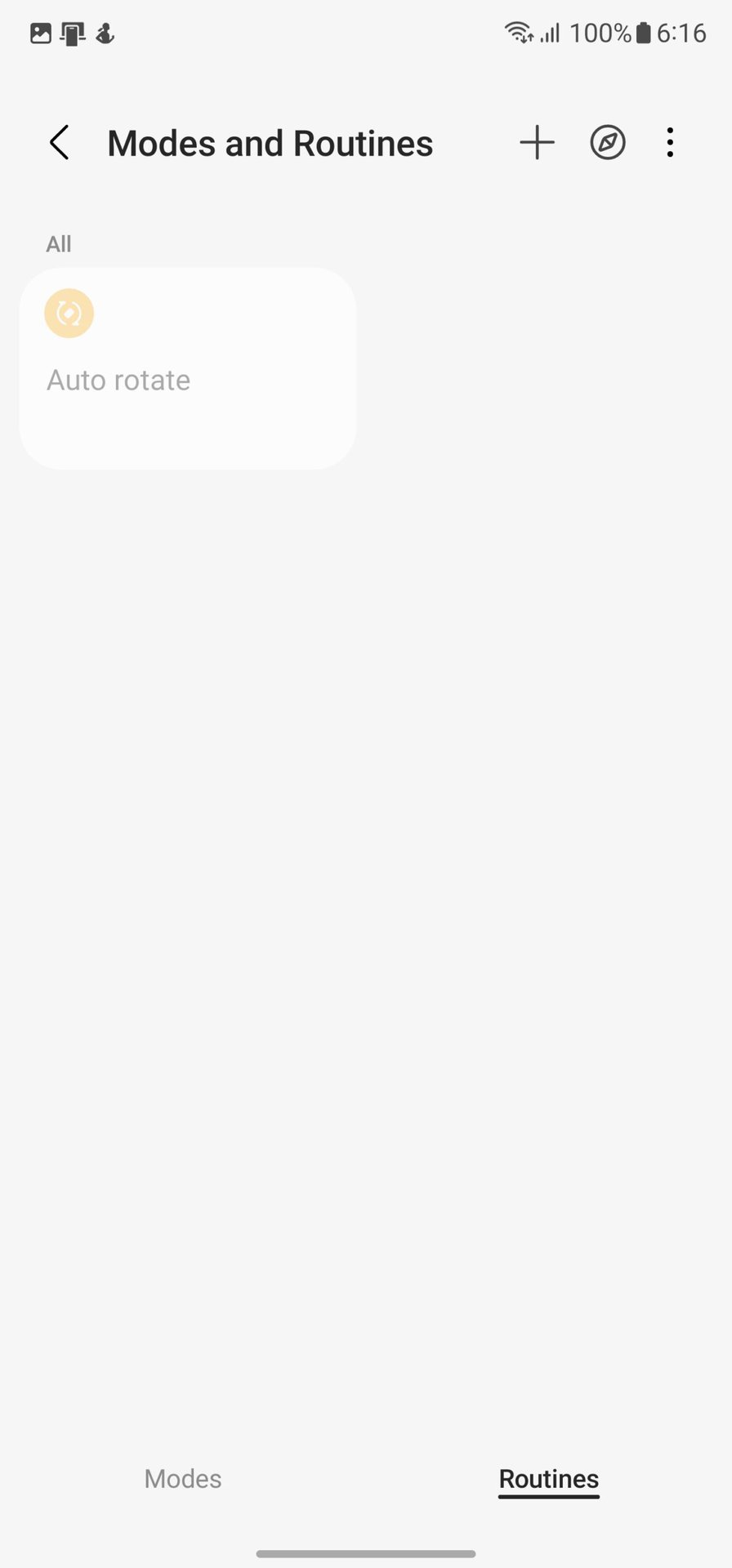Add a new routine with plus icon
Screen dimensions: 732x1568
pyautogui.click(x=537, y=143)
